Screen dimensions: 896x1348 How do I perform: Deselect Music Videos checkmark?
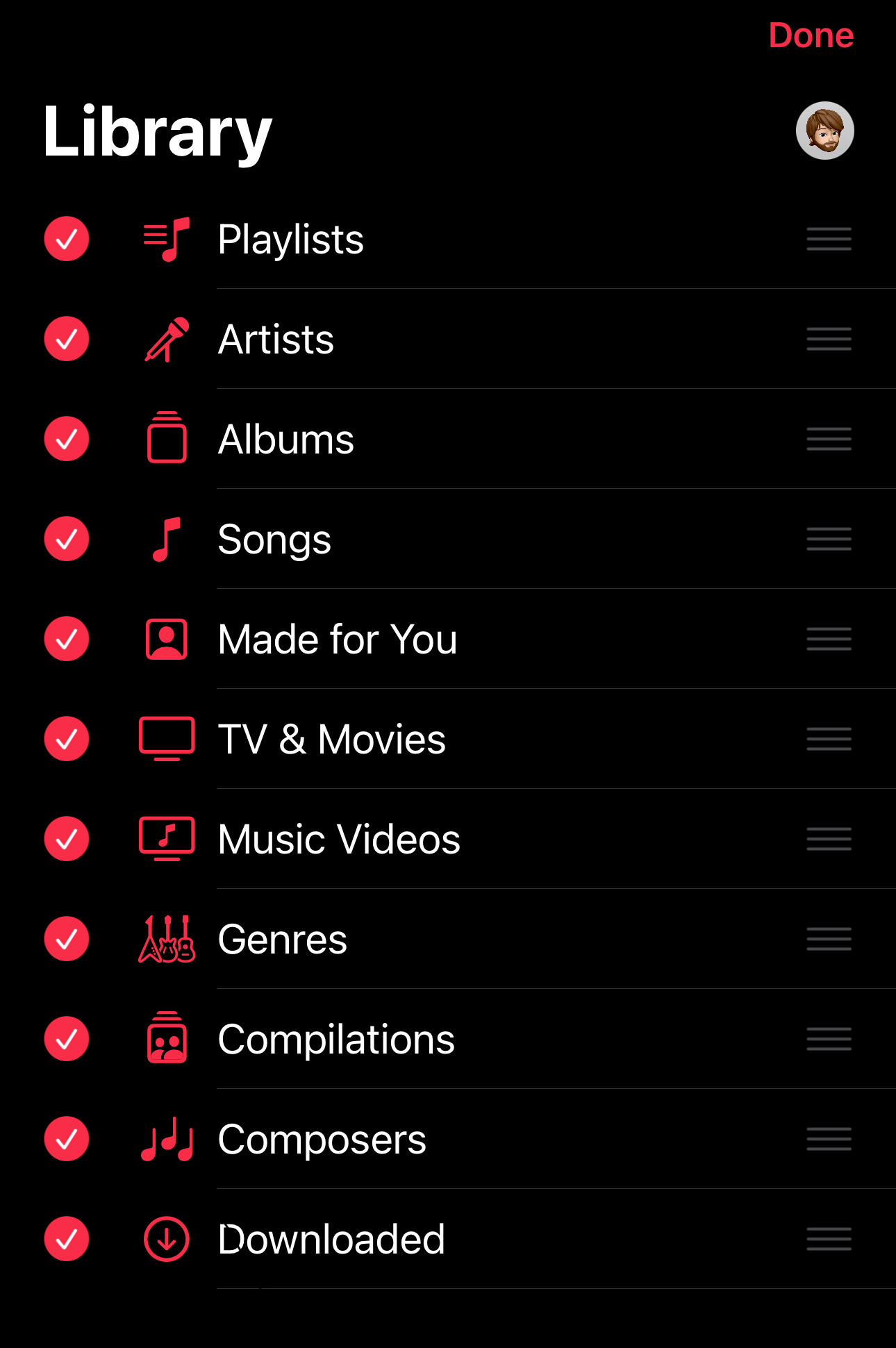click(67, 839)
